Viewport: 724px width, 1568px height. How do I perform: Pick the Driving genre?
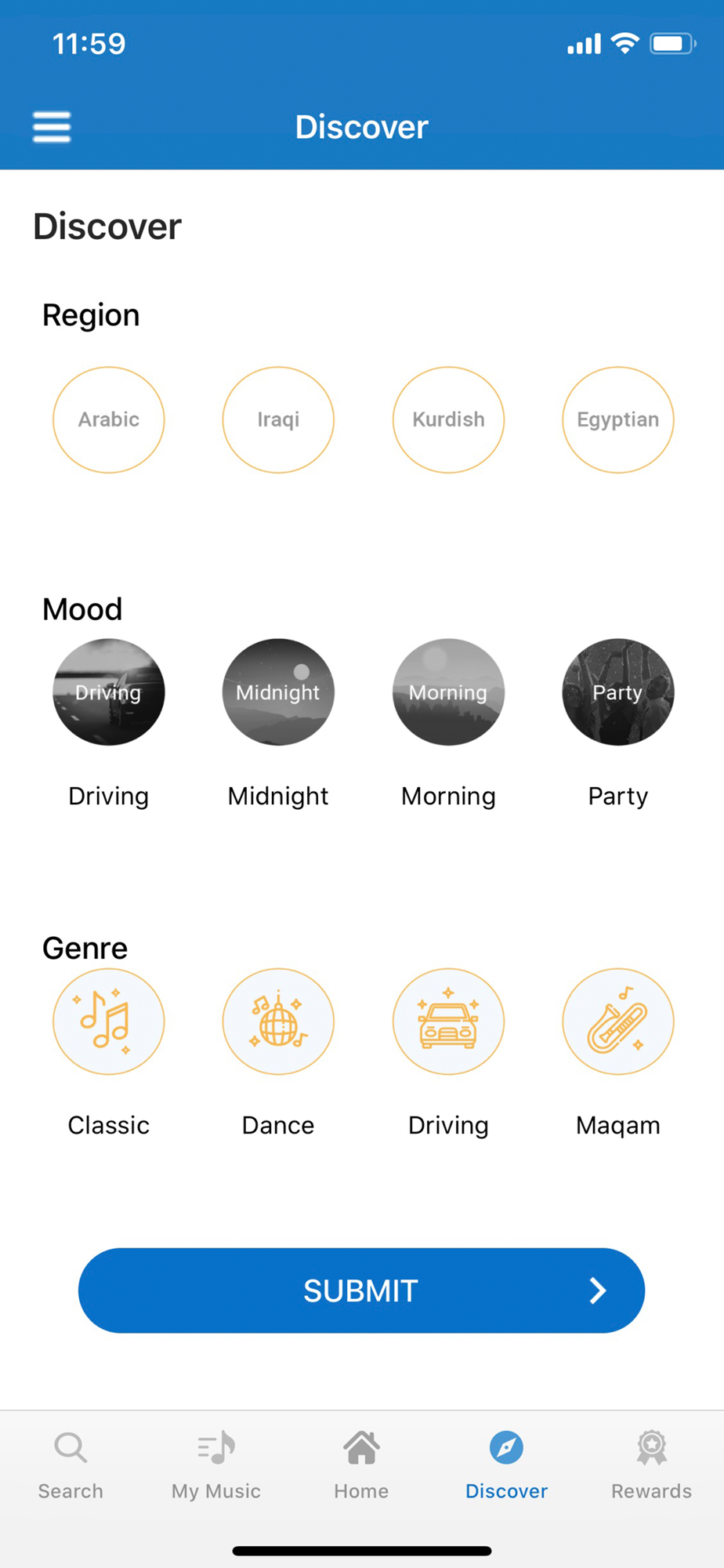pyautogui.click(x=448, y=1022)
